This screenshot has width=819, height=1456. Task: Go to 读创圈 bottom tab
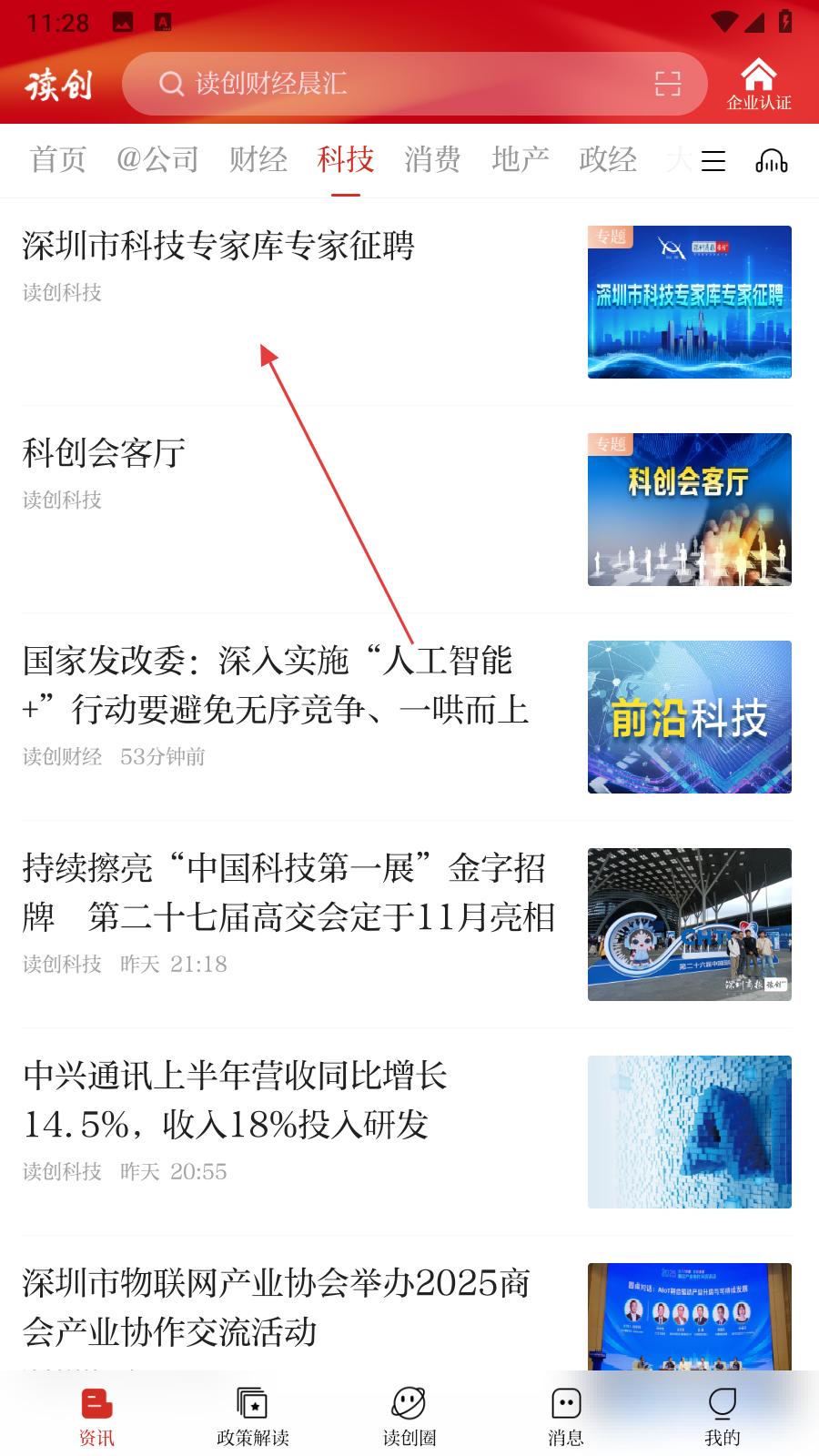point(409,1416)
